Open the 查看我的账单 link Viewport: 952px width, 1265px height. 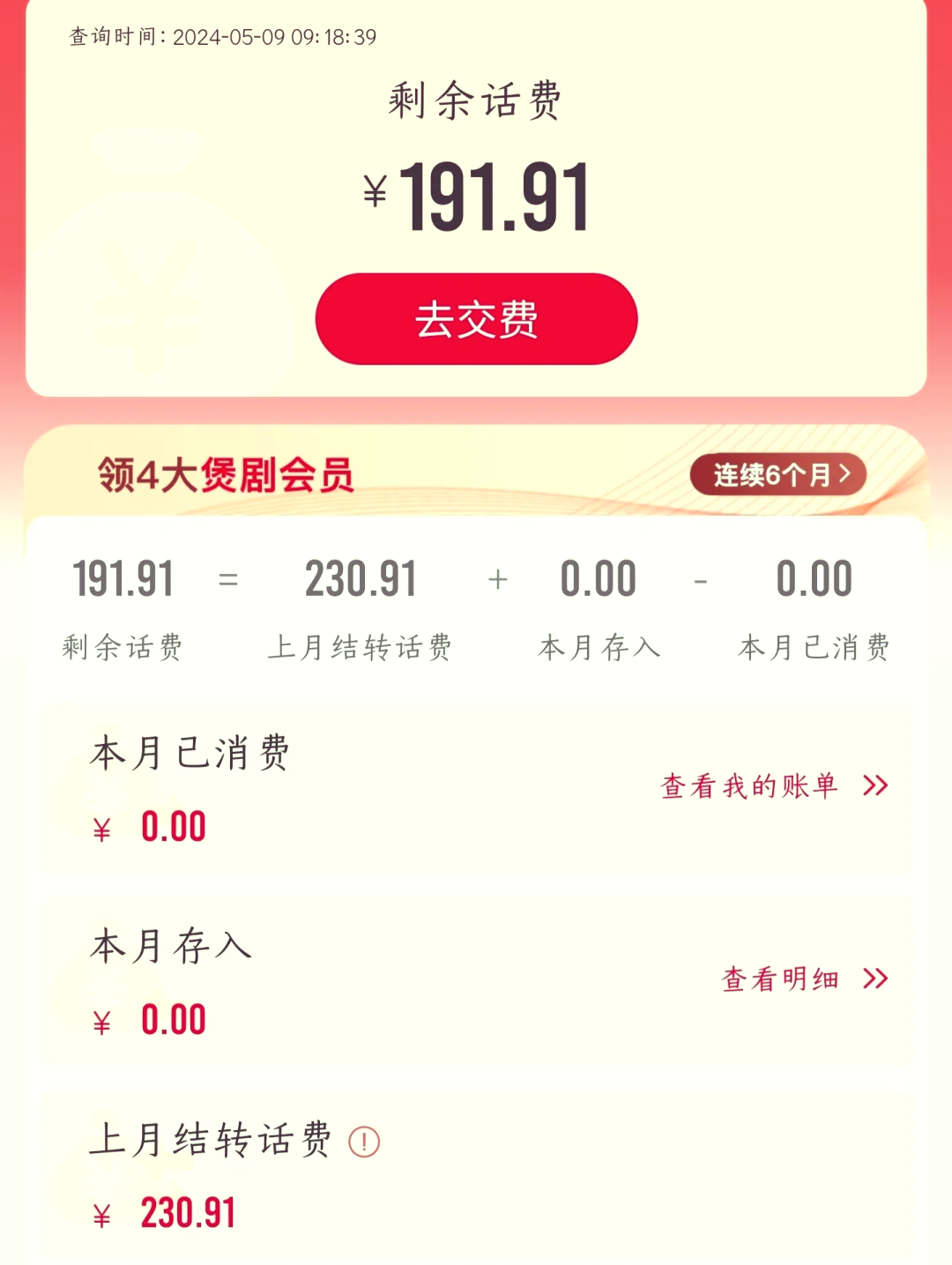coord(773,785)
